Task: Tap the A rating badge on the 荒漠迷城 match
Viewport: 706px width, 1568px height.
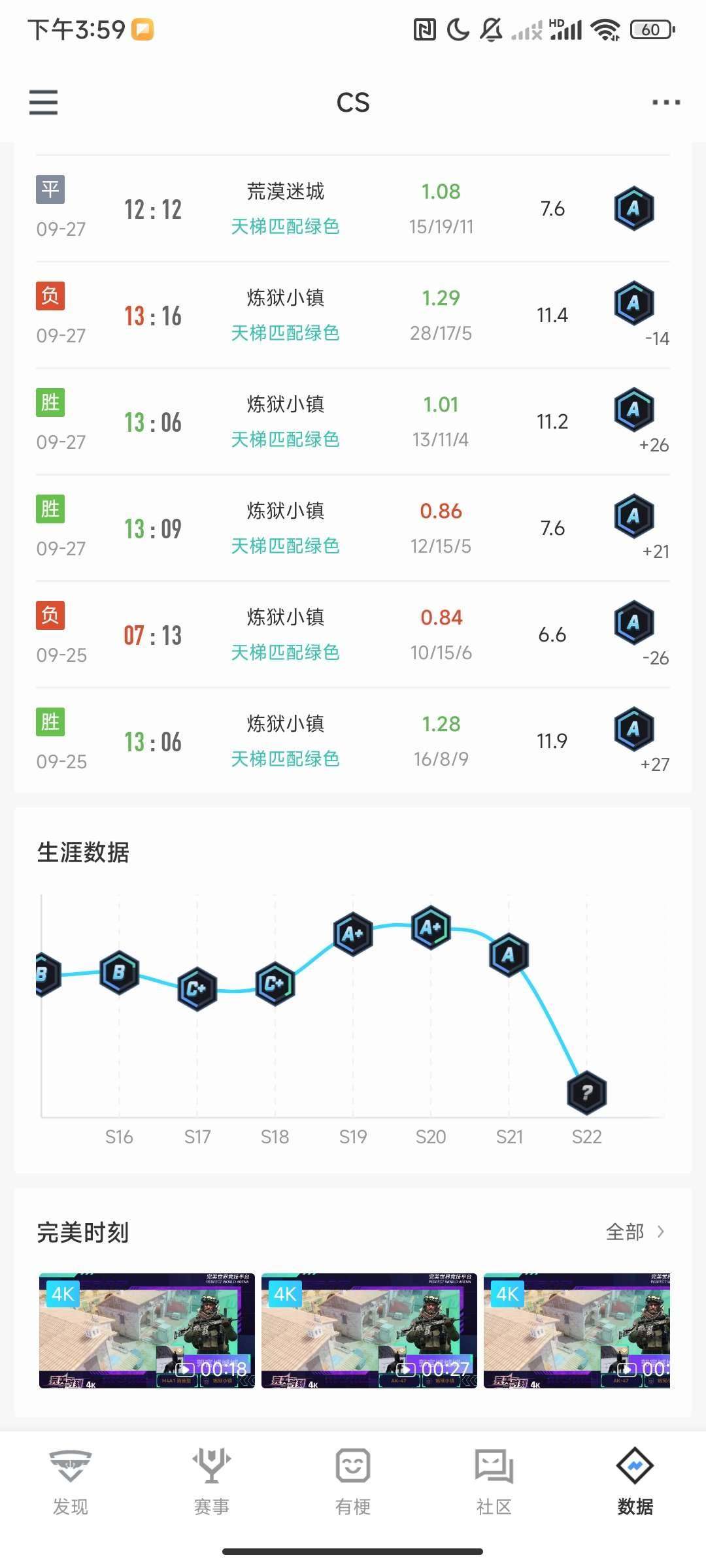Action: (633, 208)
